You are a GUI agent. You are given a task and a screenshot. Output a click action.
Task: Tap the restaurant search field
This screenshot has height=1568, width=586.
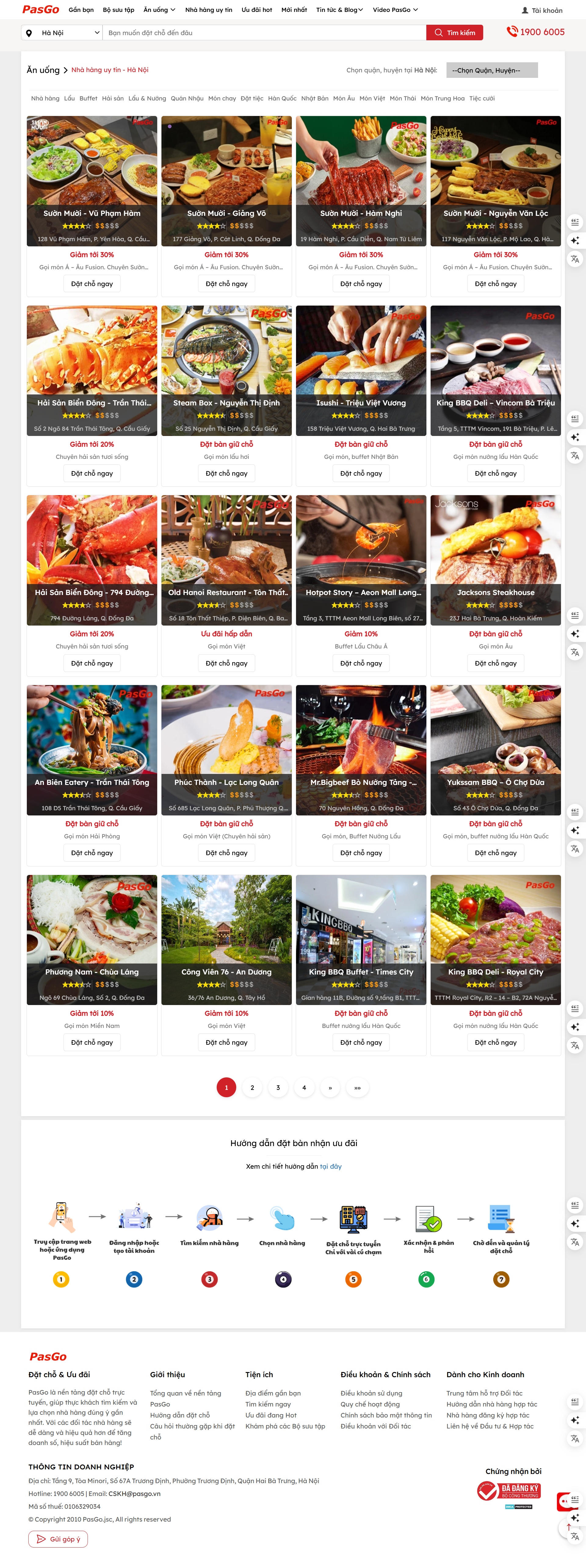[x=264, y=33]
